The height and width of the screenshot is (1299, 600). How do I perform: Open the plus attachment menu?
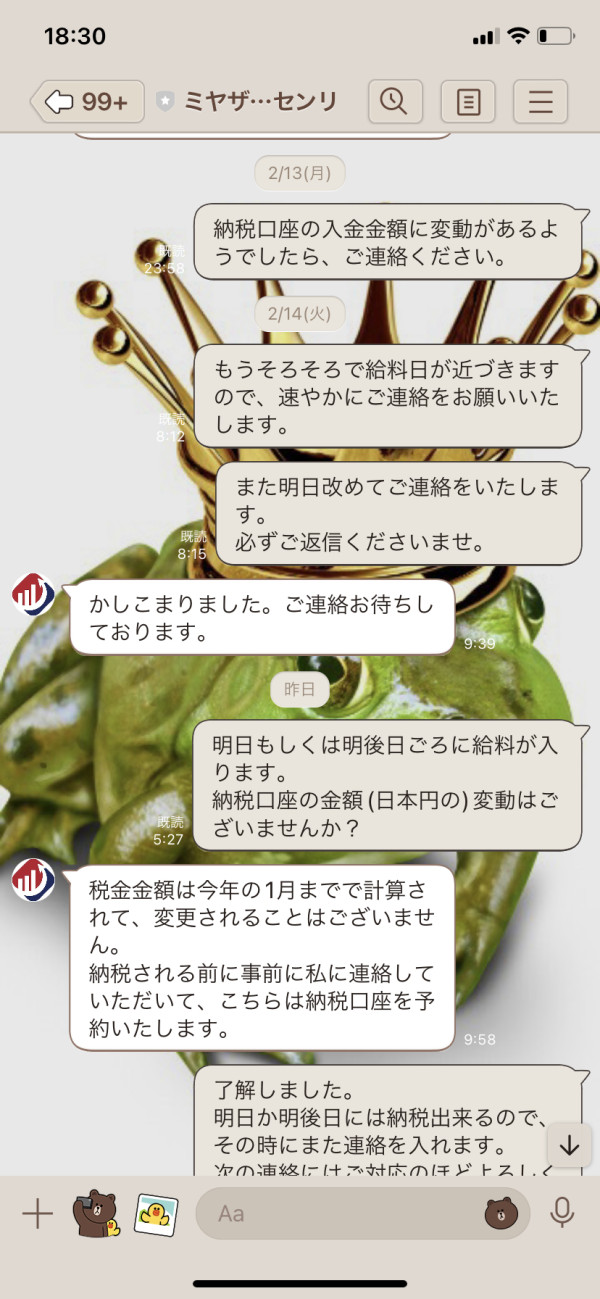click(37, 1214)
